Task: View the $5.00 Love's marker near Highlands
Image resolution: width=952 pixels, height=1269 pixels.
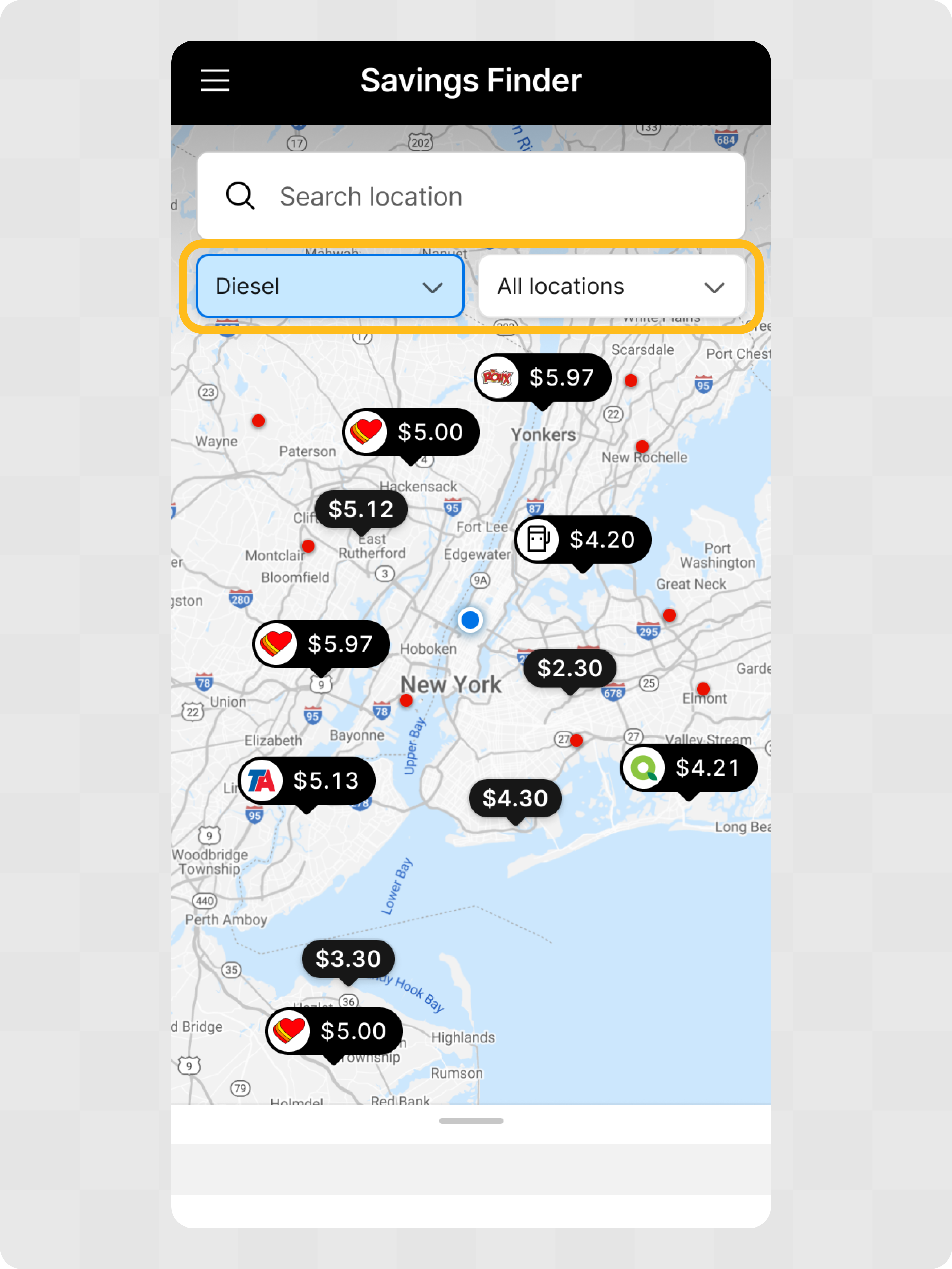Action: click(334, 1032)
